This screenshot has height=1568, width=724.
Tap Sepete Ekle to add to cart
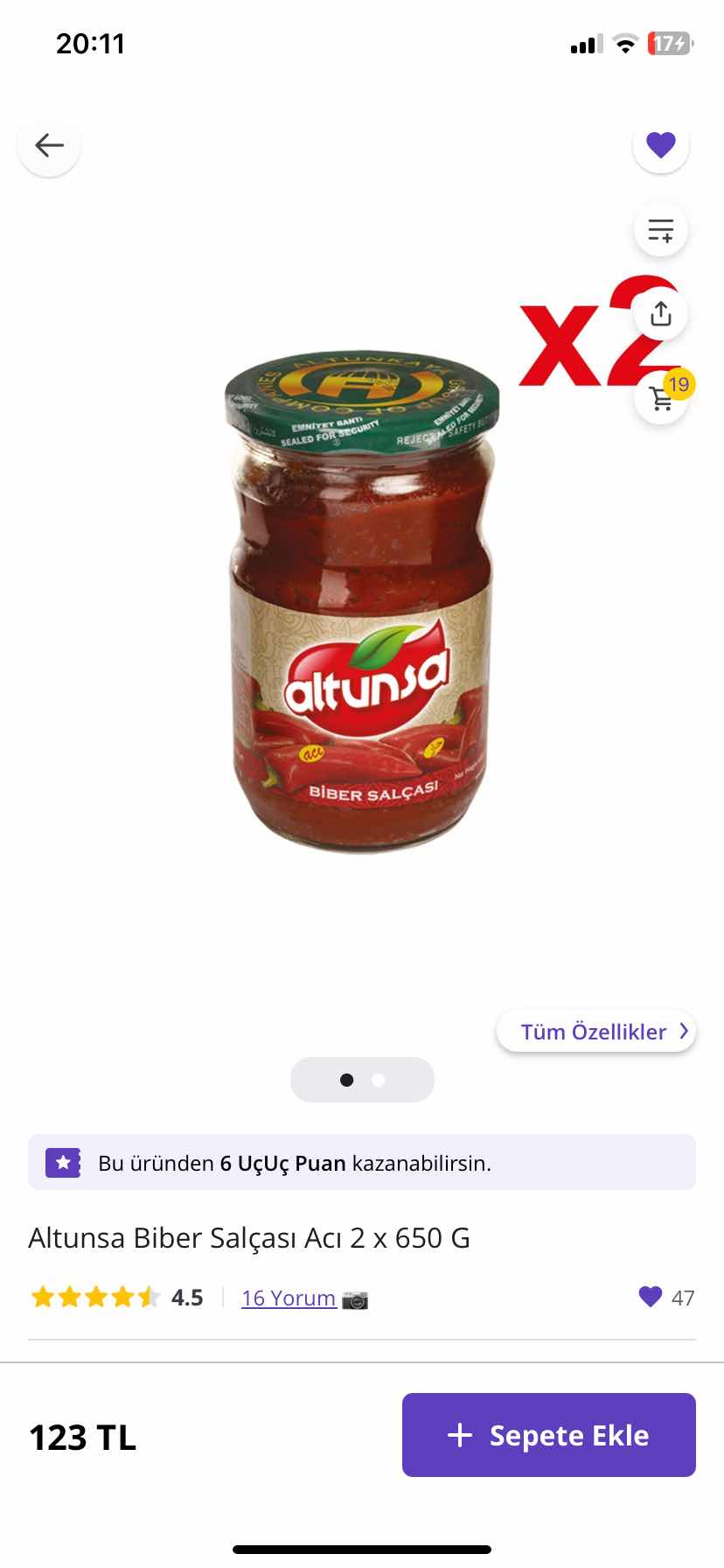tap(548, 1435)
